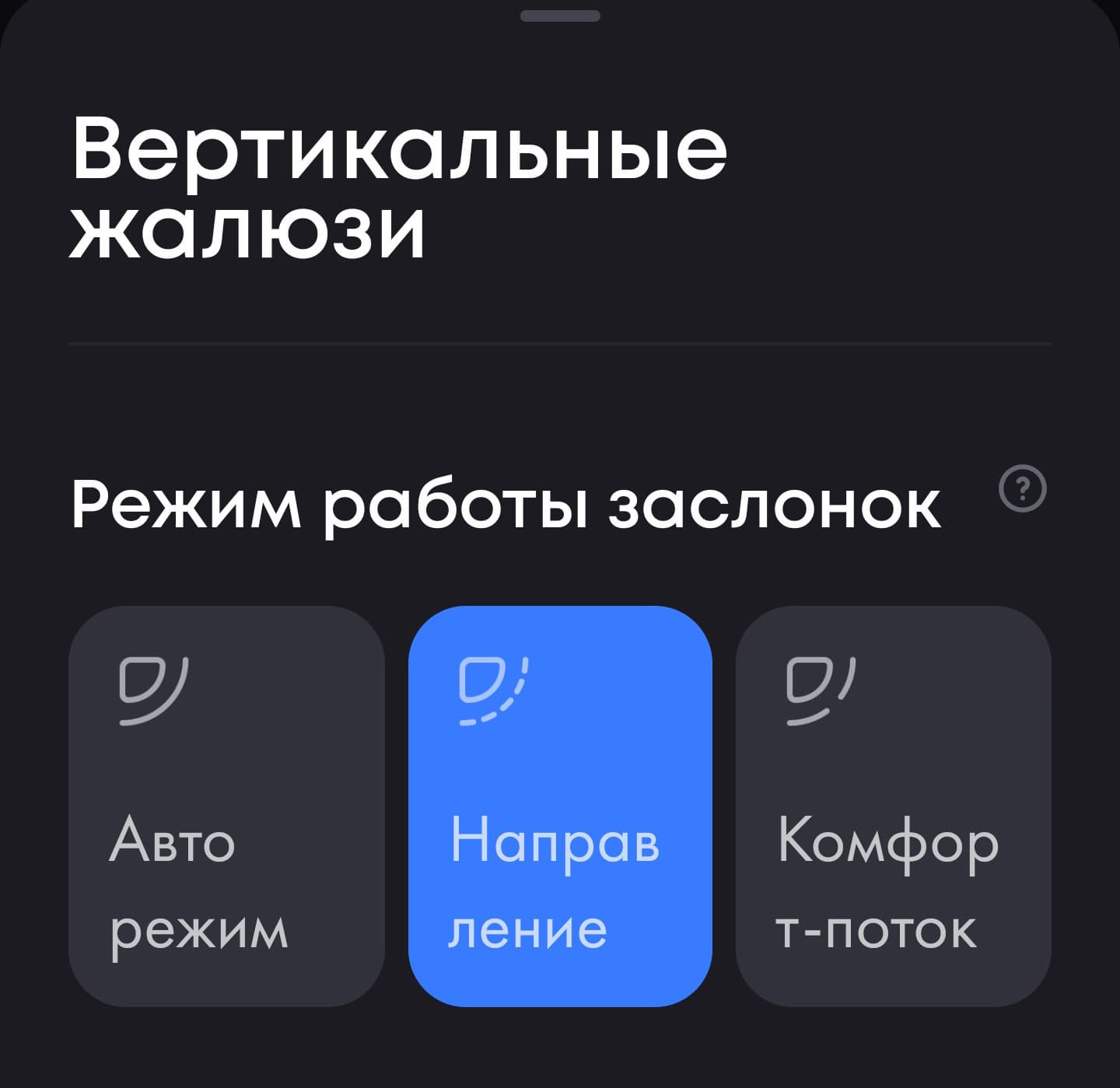Select the Авто режим mode

pyautogui.click(x=226, y=806)
